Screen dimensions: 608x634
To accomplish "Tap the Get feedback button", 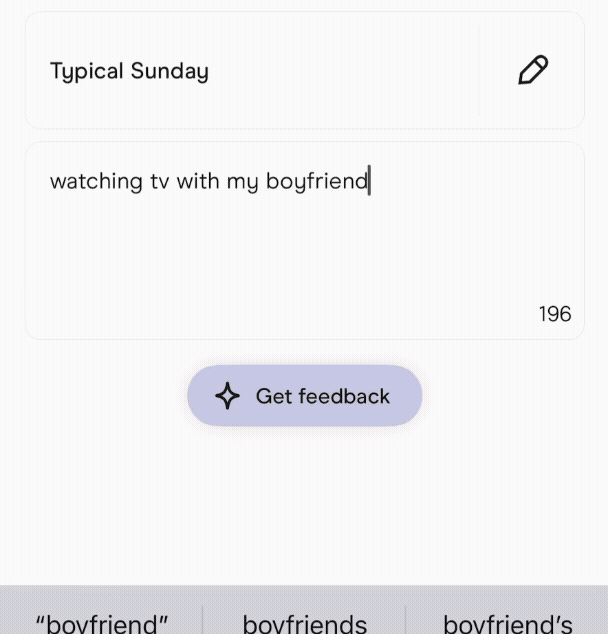I will (304, 396).
